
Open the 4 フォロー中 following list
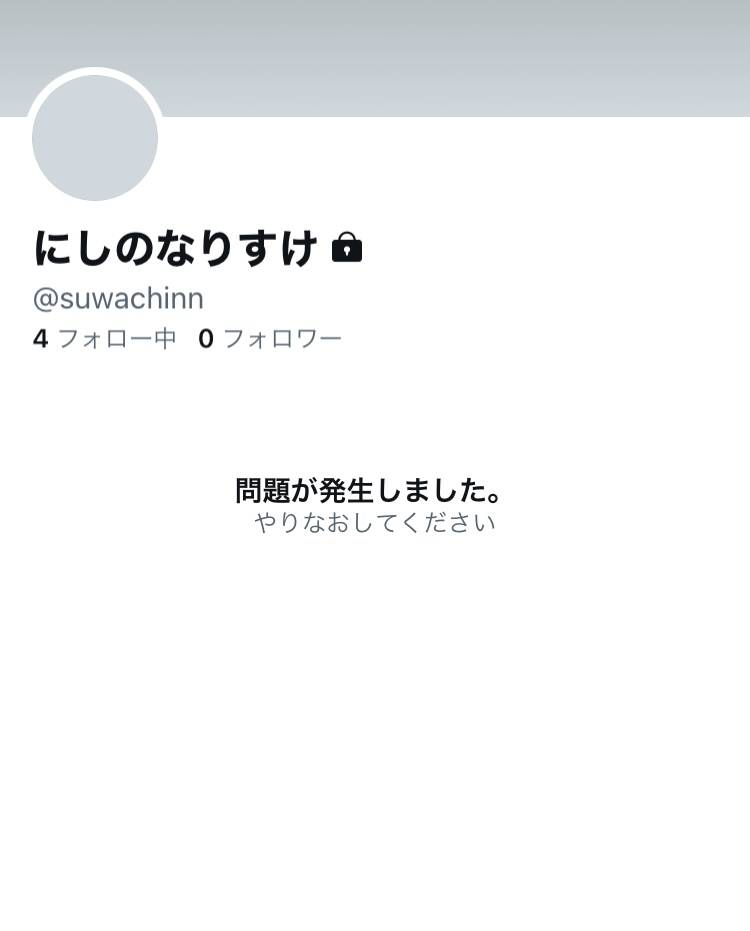(105, 339)
